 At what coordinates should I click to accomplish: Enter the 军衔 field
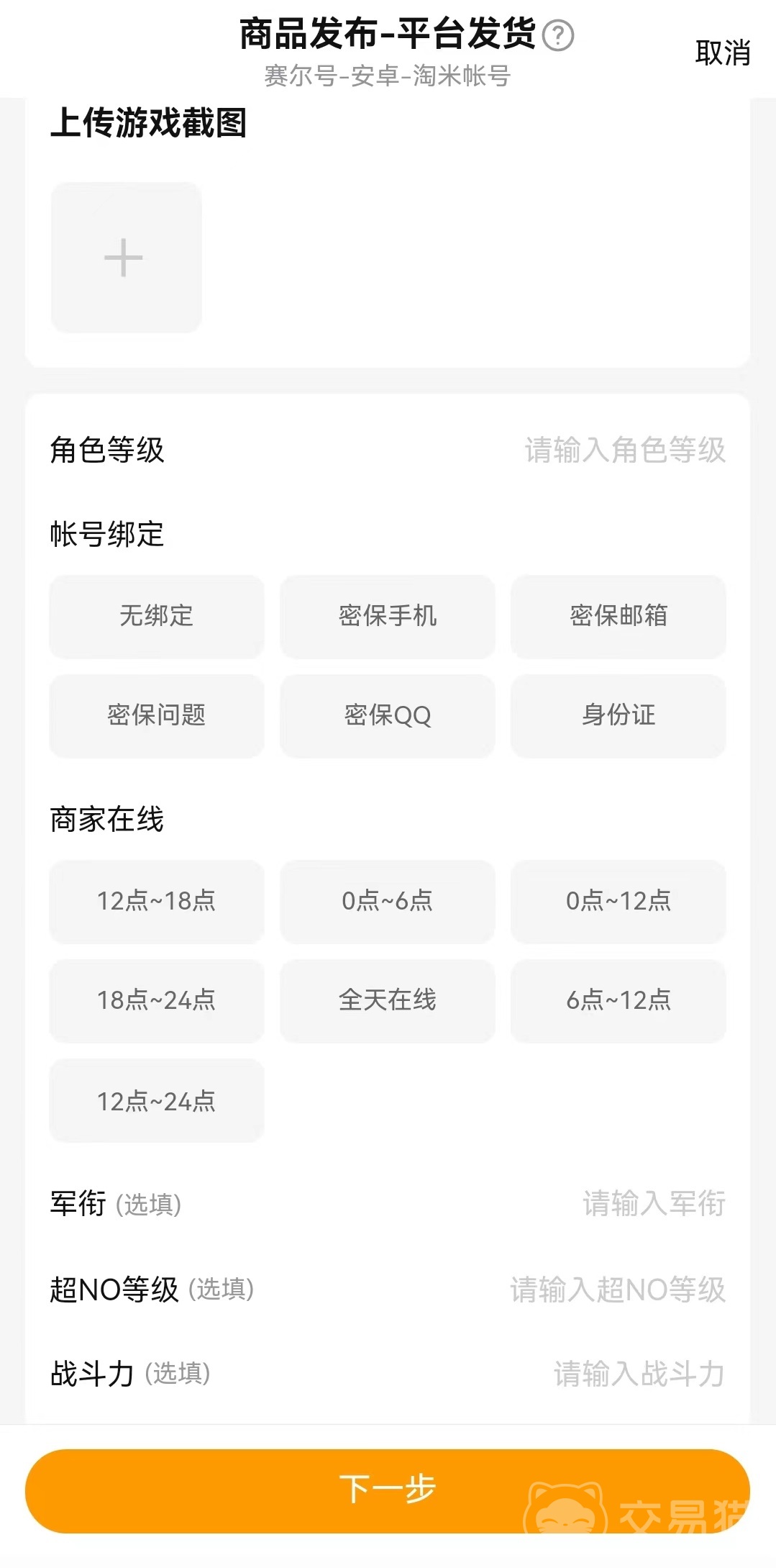click(653, 1204)
